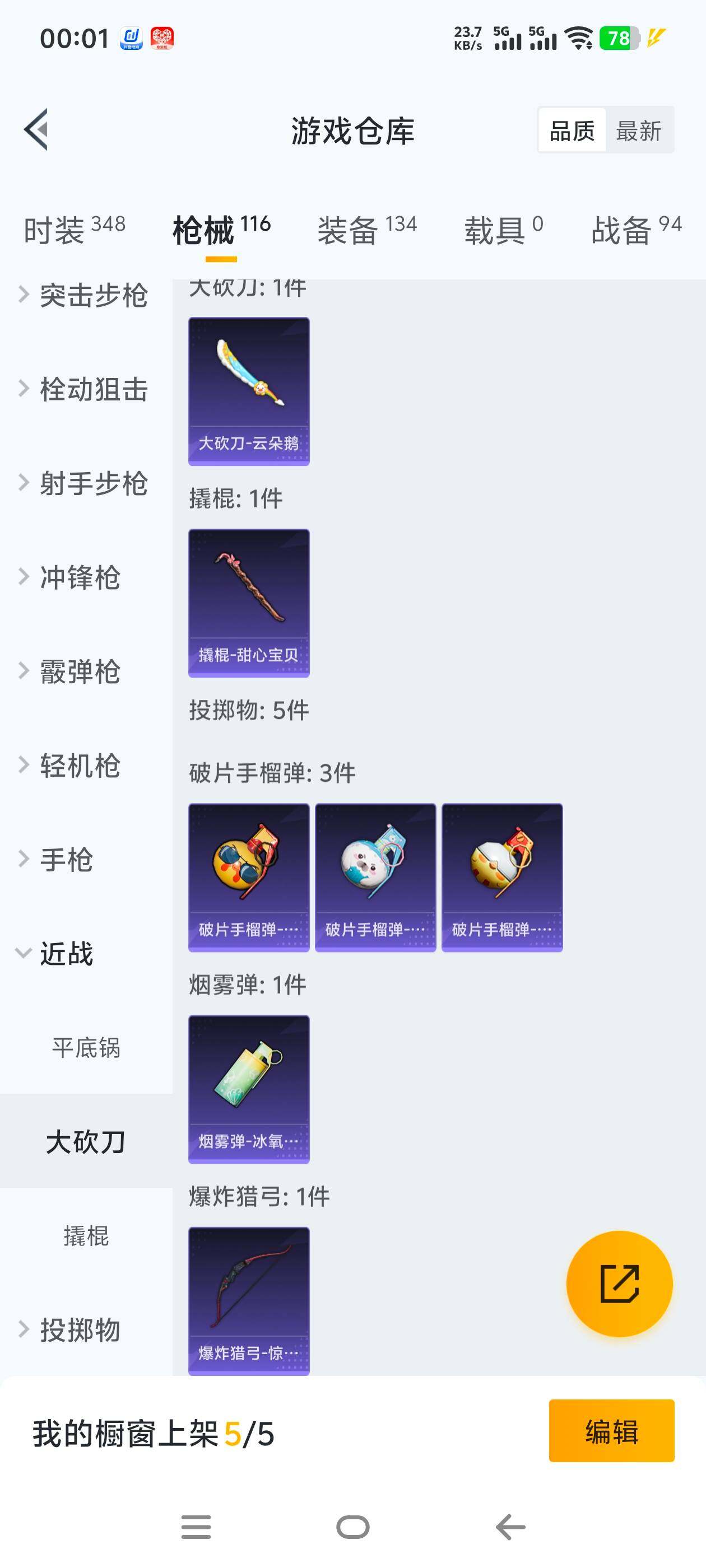Switch to the 装备 tab

366,230
